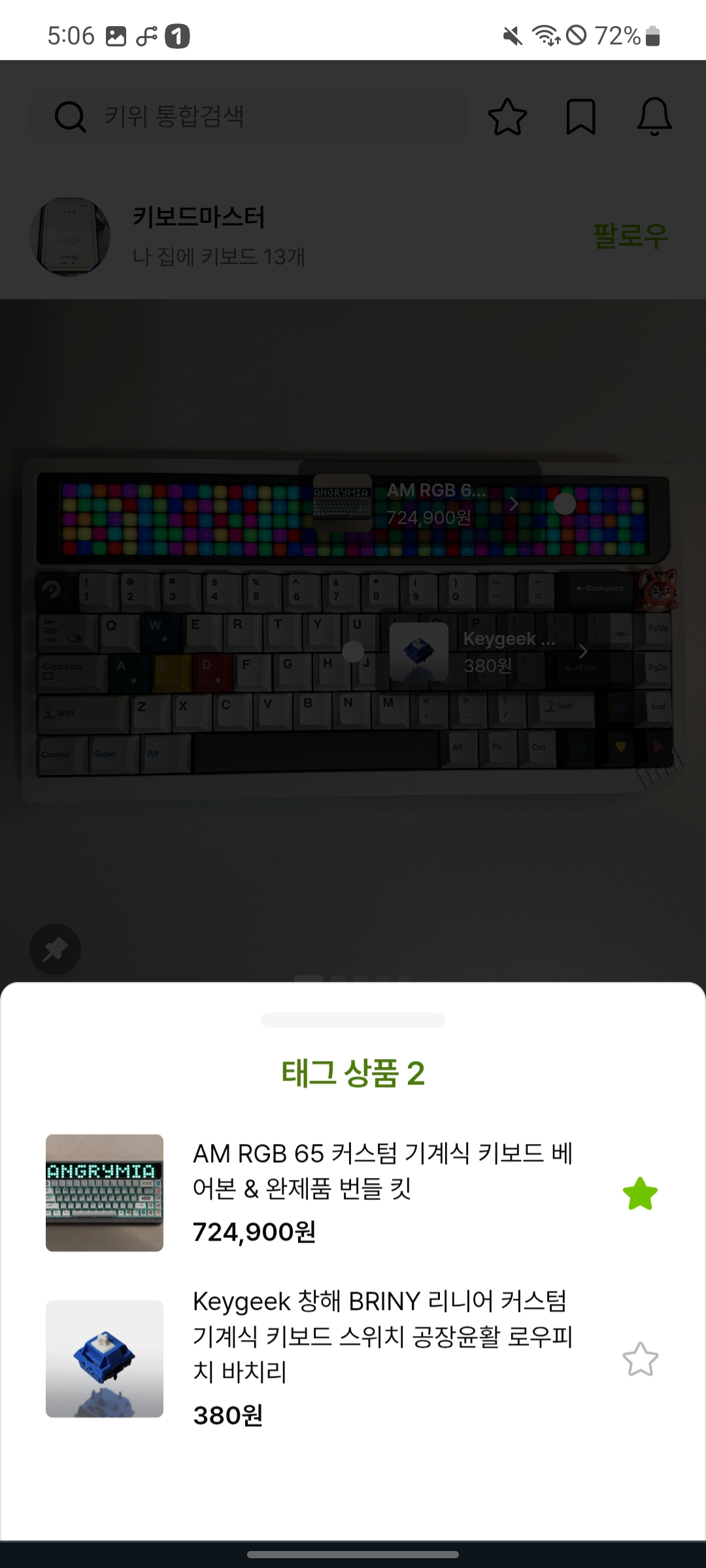Open the favorites star in the top bar
This screenshot has width=706, height=1568.
coord(507,117)
